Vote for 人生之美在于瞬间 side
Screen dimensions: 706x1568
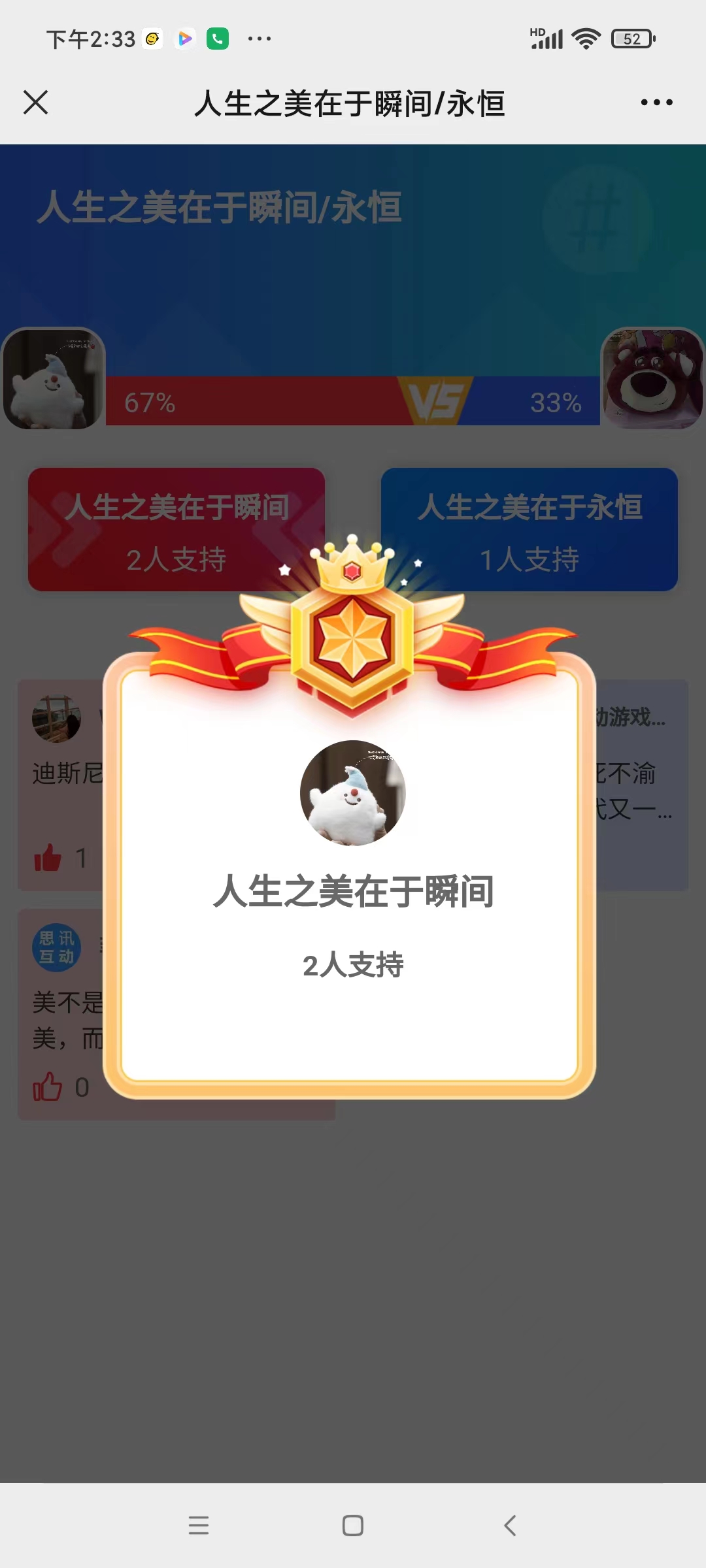click(x=176, y=529)
